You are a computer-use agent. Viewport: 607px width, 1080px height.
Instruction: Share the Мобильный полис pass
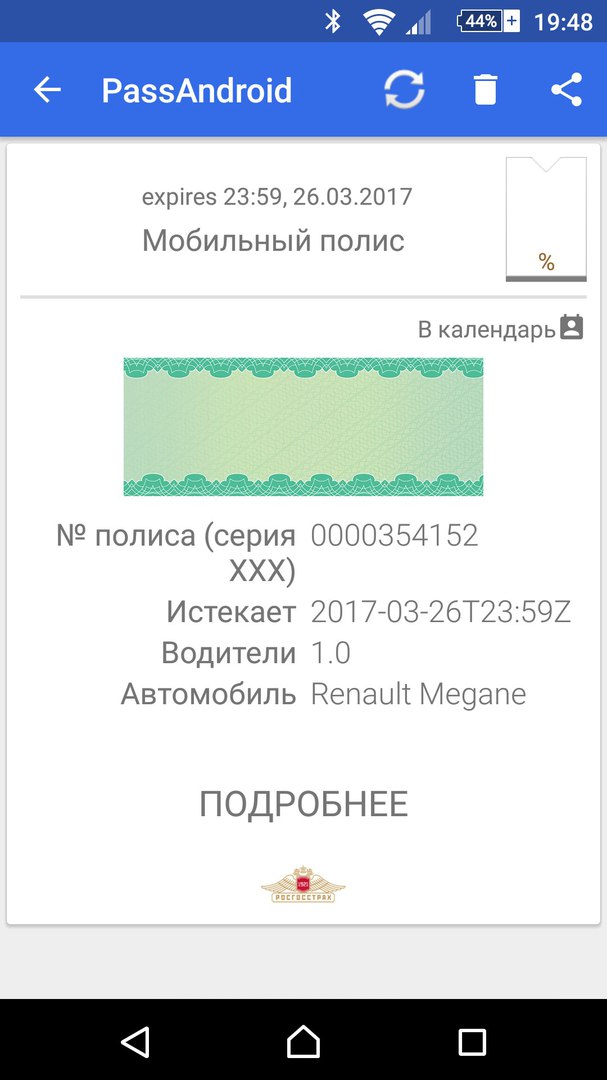coord(566,90)
